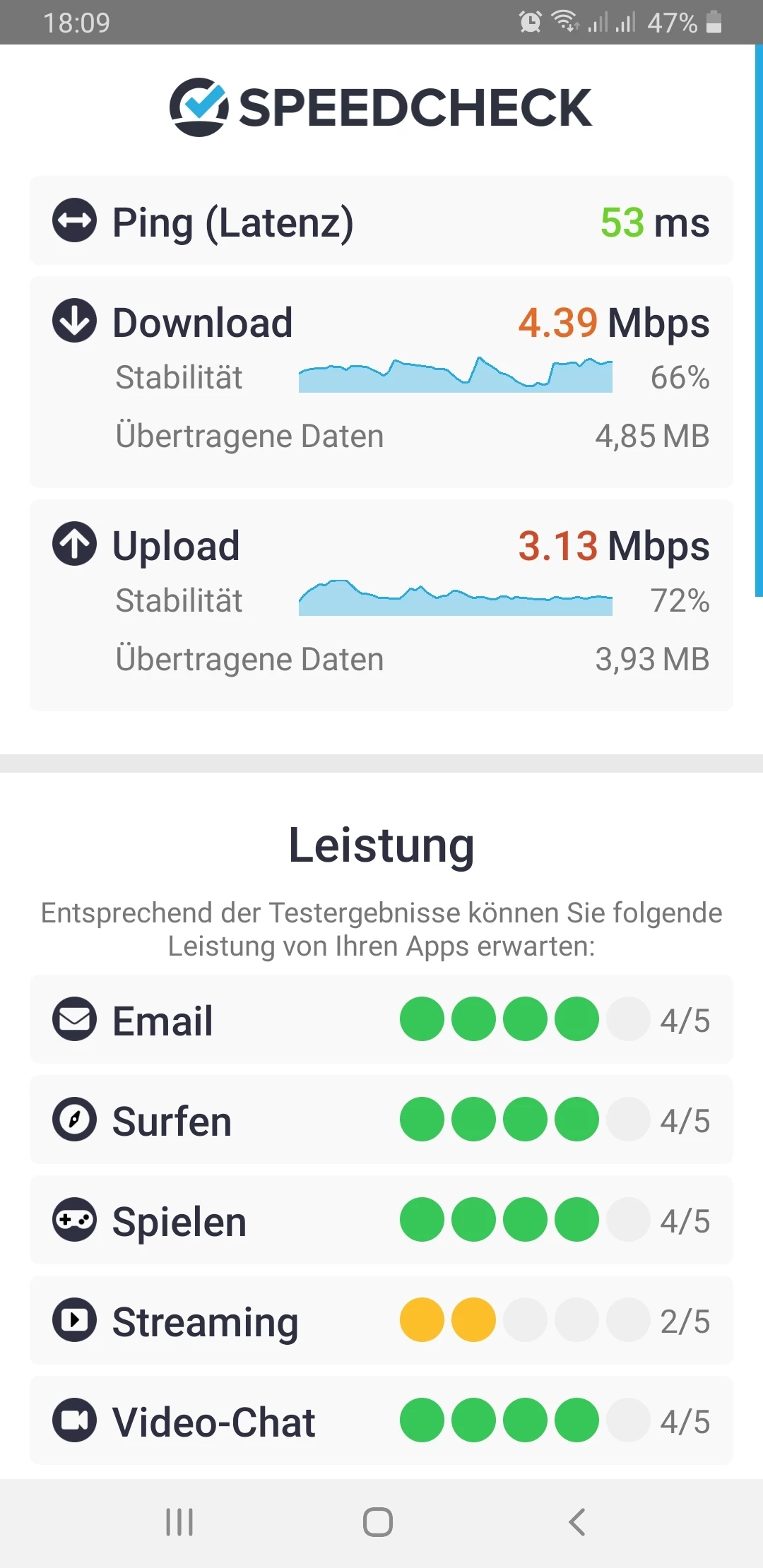Go back with the system back button
This screenshot has width=763, height=1568.
(x=577, y=1522)
